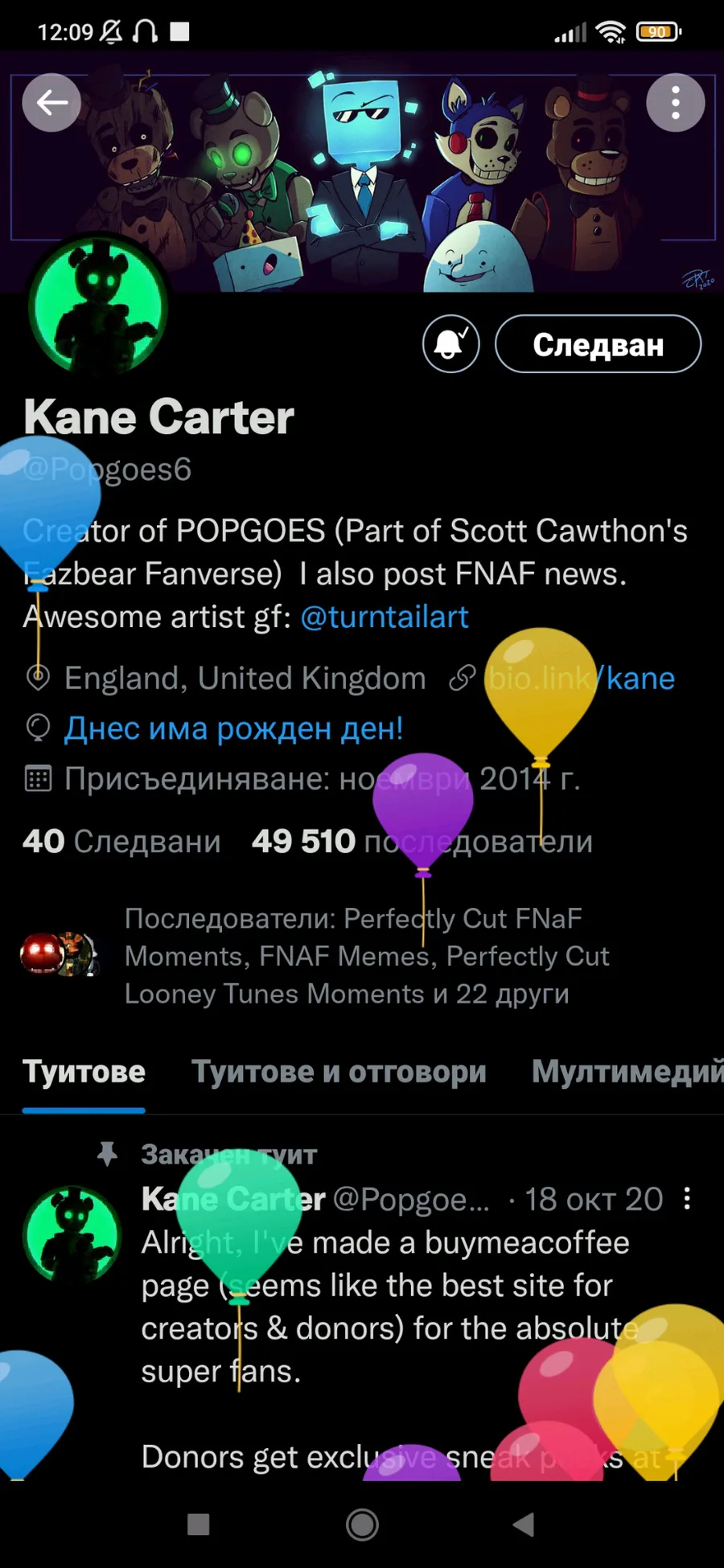724x1568 pixels.
Task: Open Kane Carter's profile picture
Action: tap(97, 306)
